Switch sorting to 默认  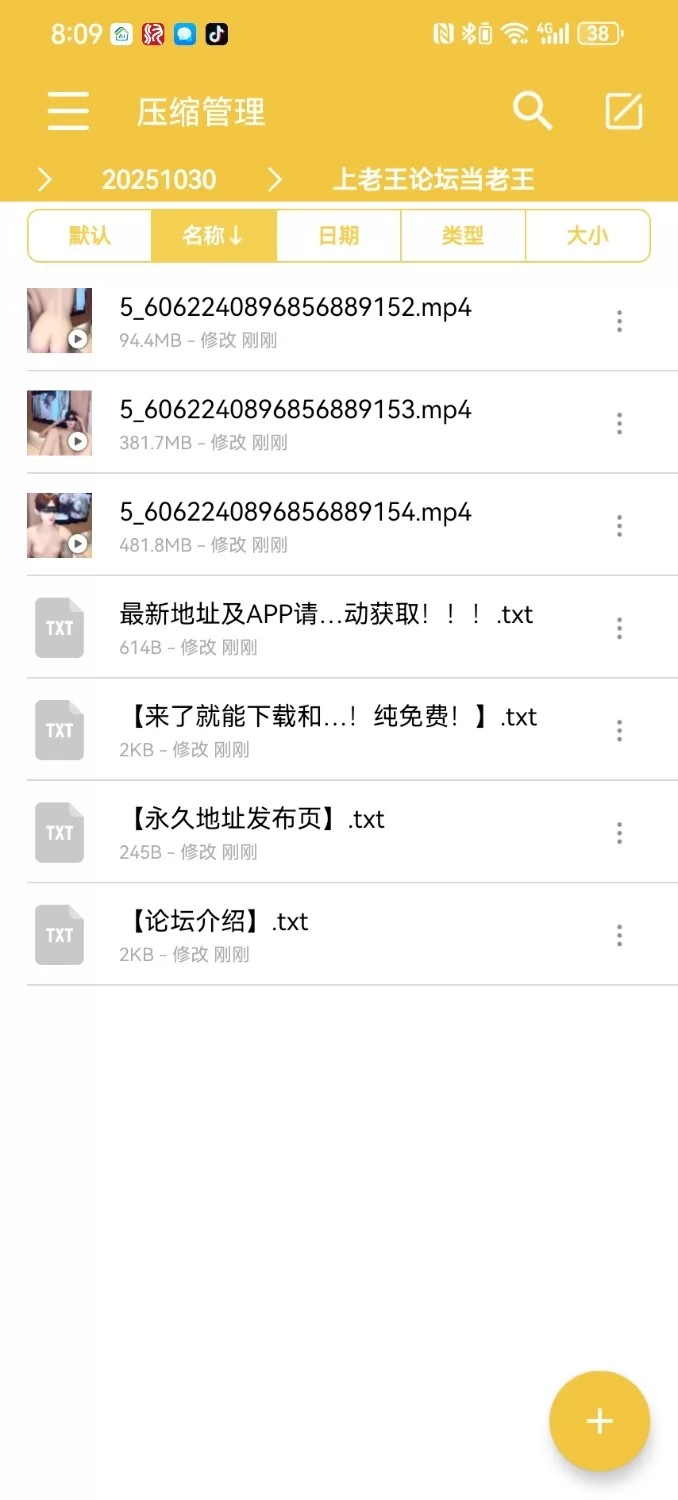click(90, 236)
